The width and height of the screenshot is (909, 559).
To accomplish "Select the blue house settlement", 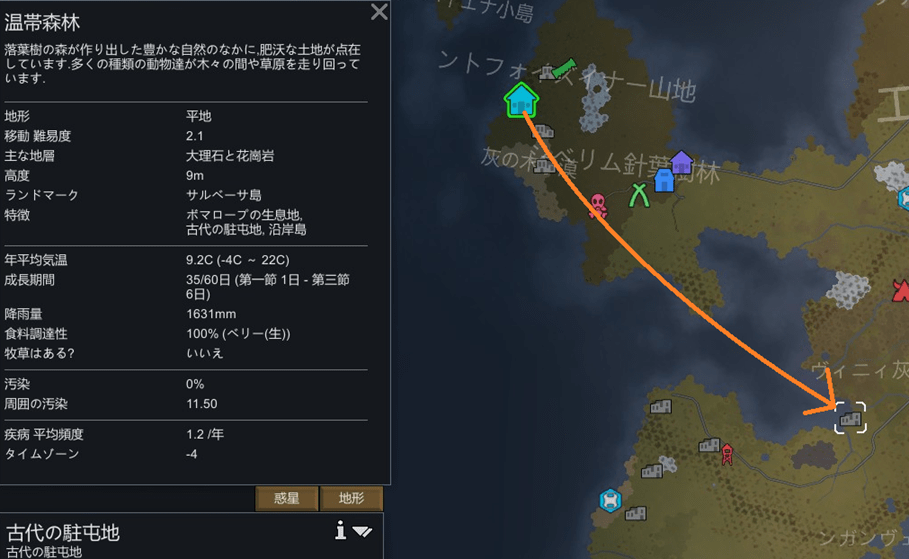I will 664,181.
